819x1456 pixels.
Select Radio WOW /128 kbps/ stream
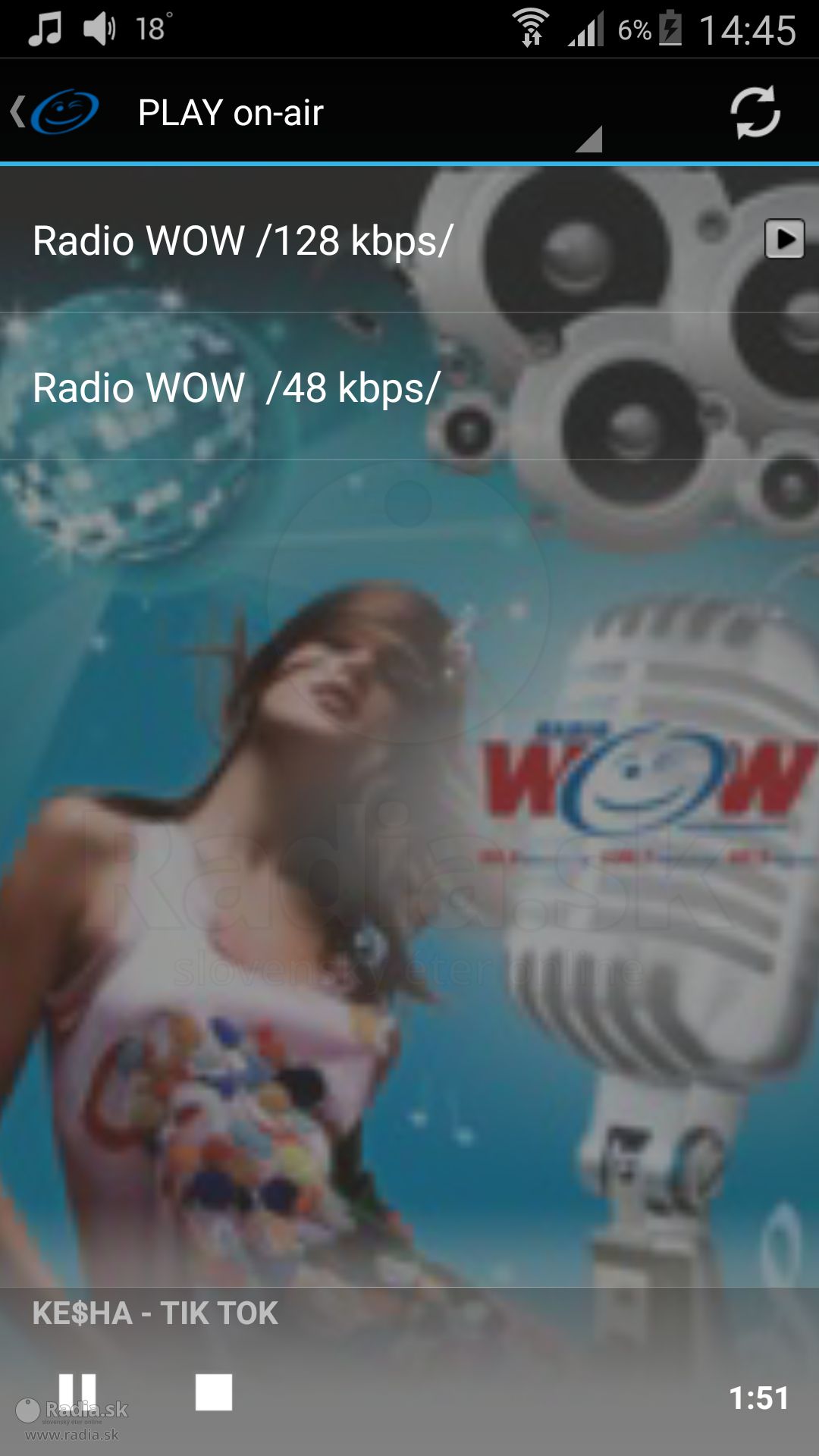[x=409, y=240]
